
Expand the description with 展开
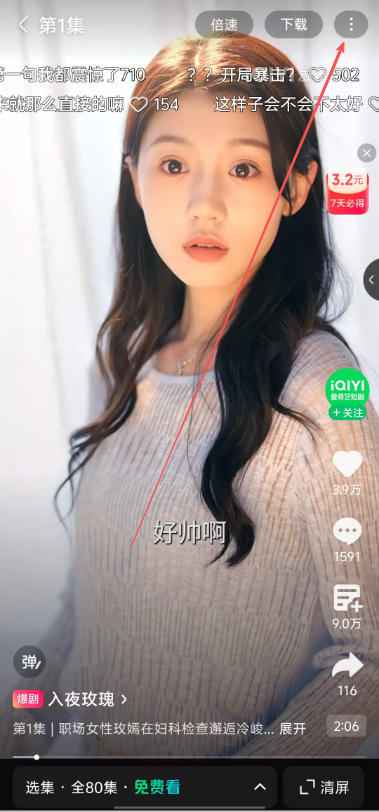[x=293, y=729]
